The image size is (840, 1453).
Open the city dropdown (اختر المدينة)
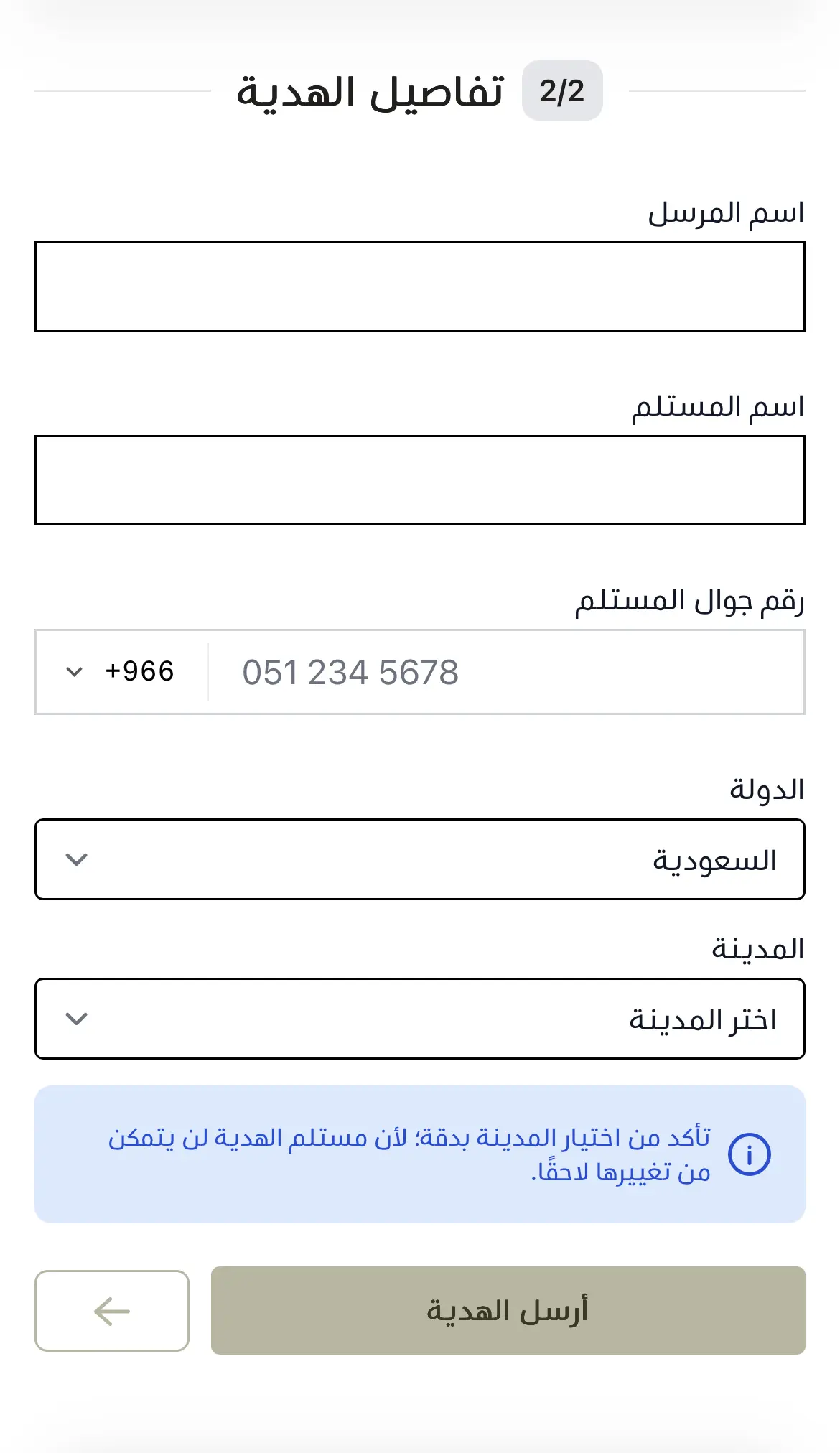coord(419,1019)
